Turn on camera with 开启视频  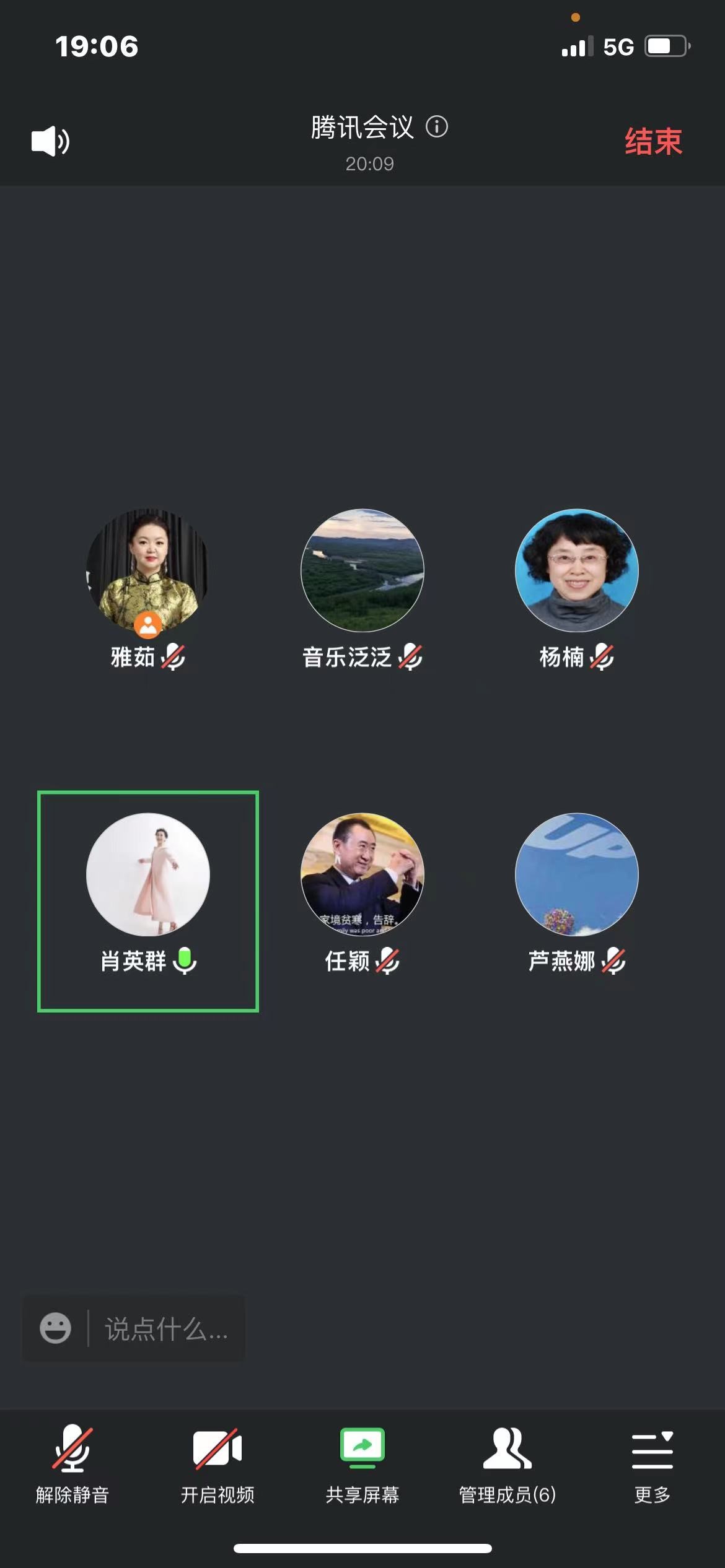pos(217,1464)
